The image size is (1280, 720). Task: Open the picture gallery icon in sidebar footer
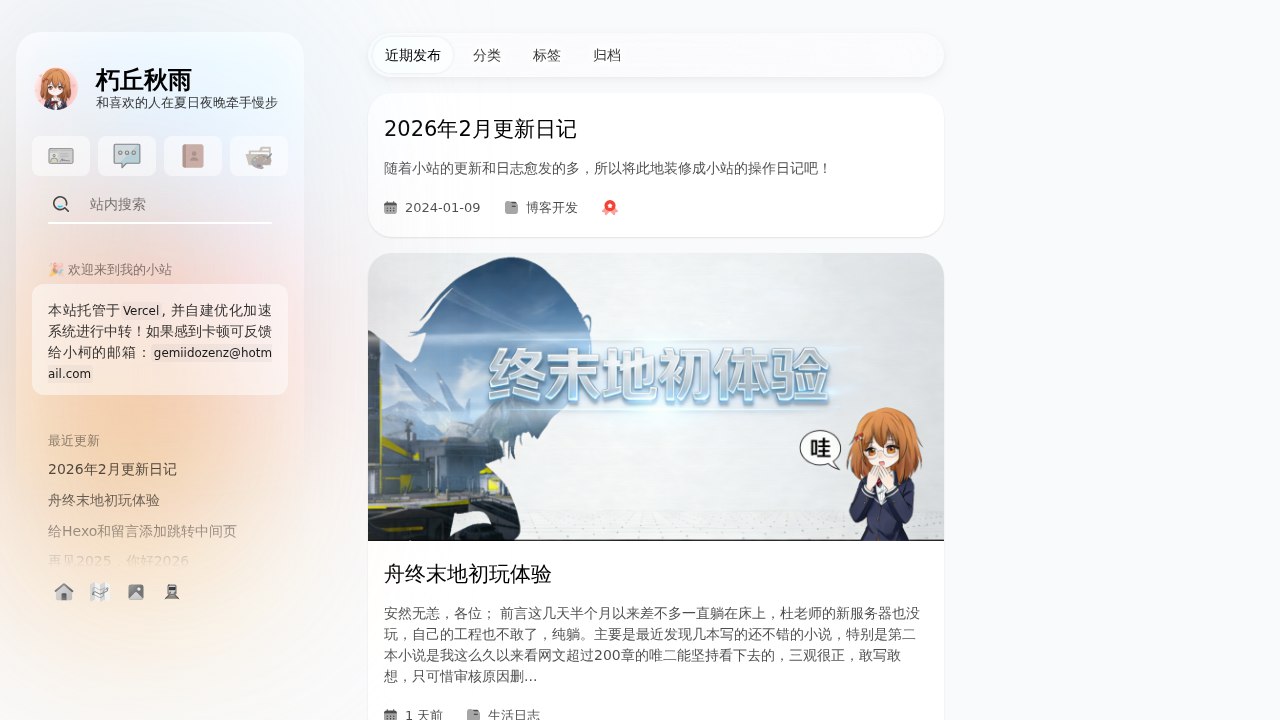tap(136, 592)
